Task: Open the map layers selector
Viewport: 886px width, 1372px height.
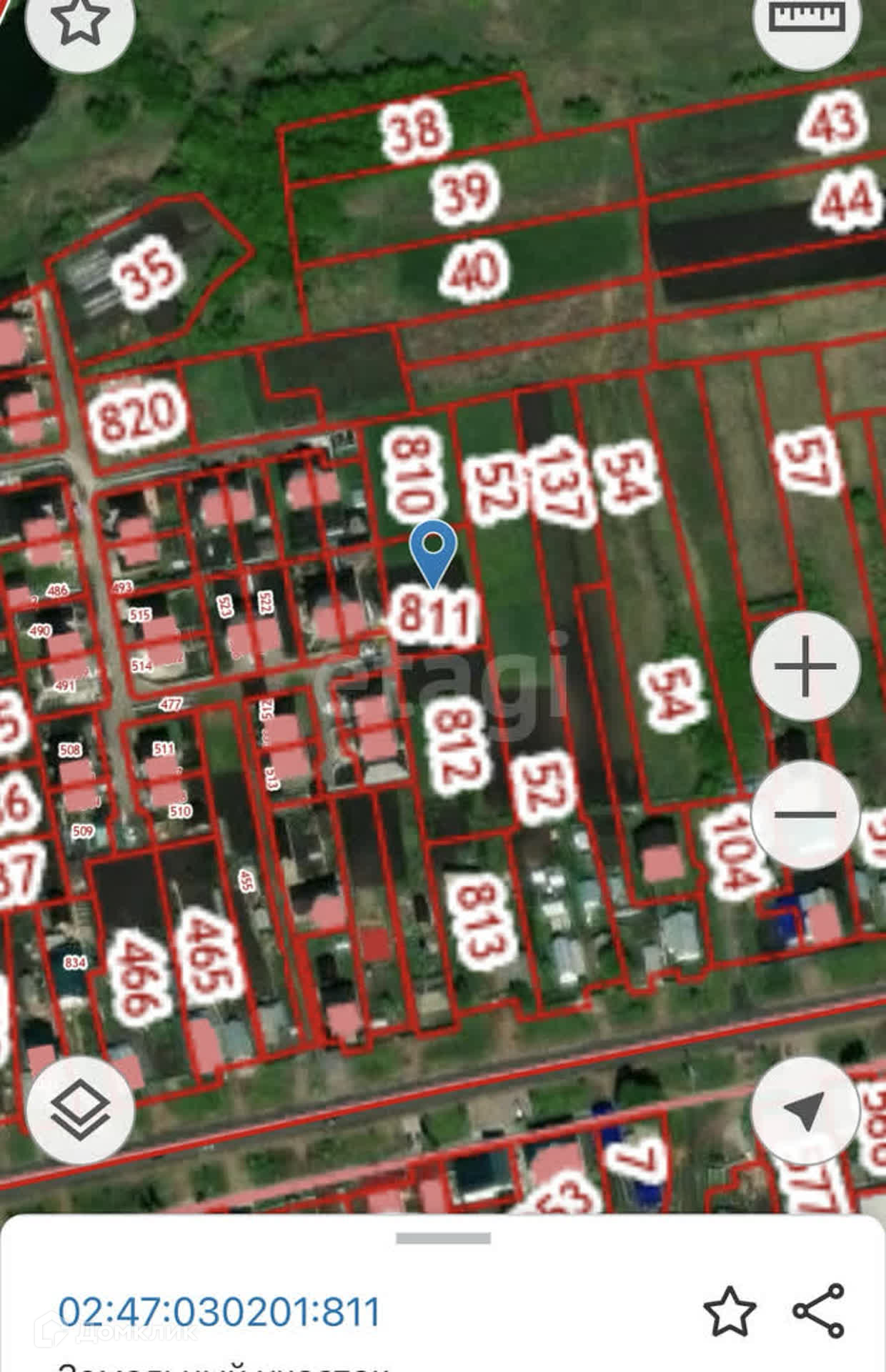Action: 80,1110
